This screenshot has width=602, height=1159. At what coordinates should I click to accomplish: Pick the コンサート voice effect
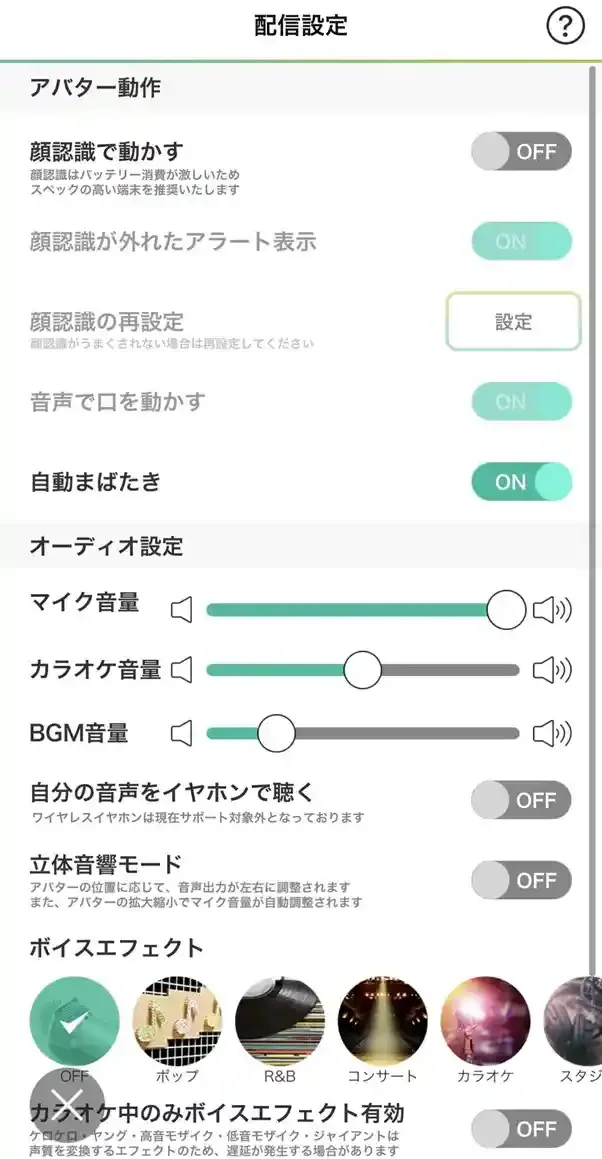click(382, 1020)
